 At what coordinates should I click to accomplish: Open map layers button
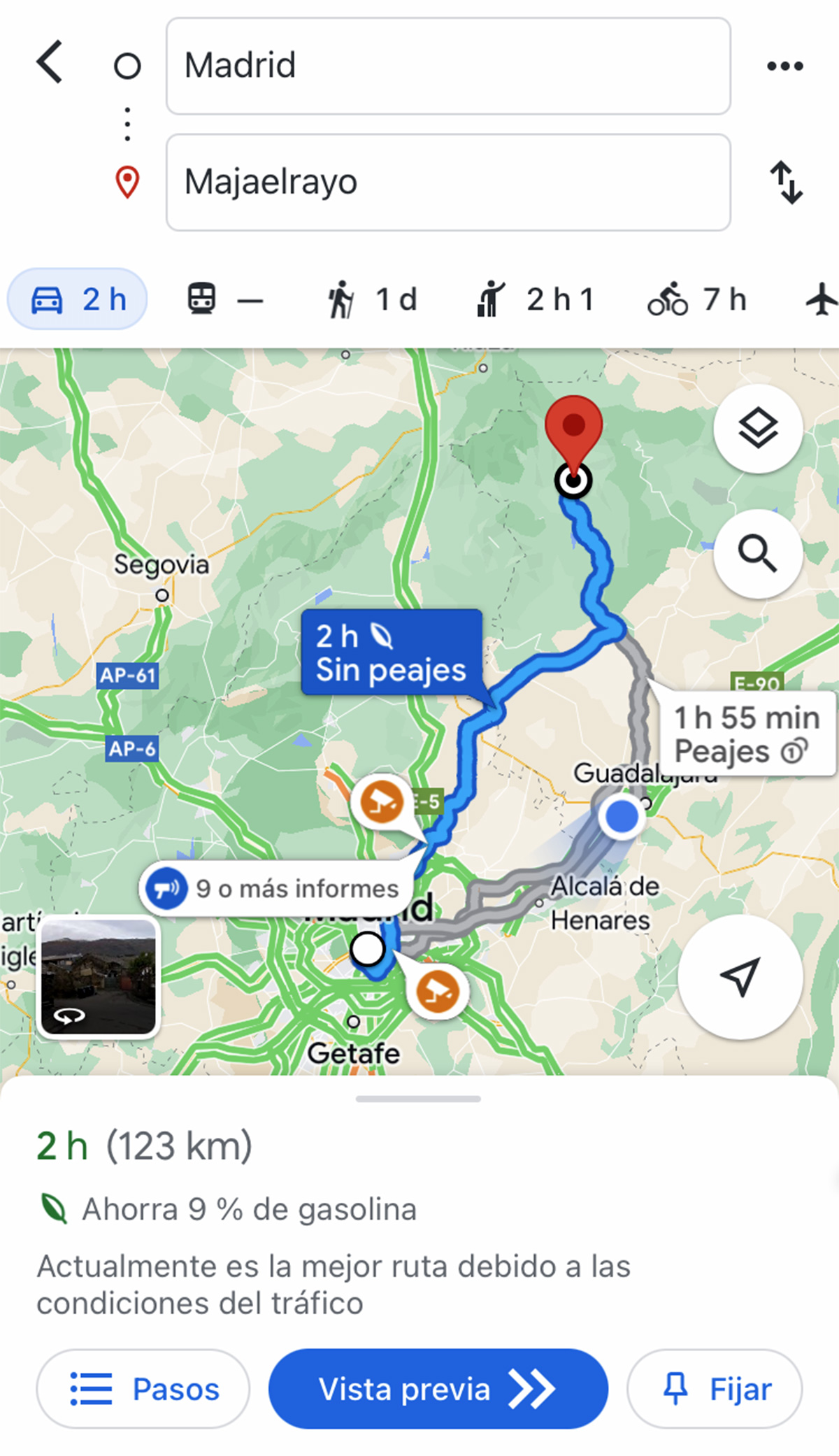[758, 428]
